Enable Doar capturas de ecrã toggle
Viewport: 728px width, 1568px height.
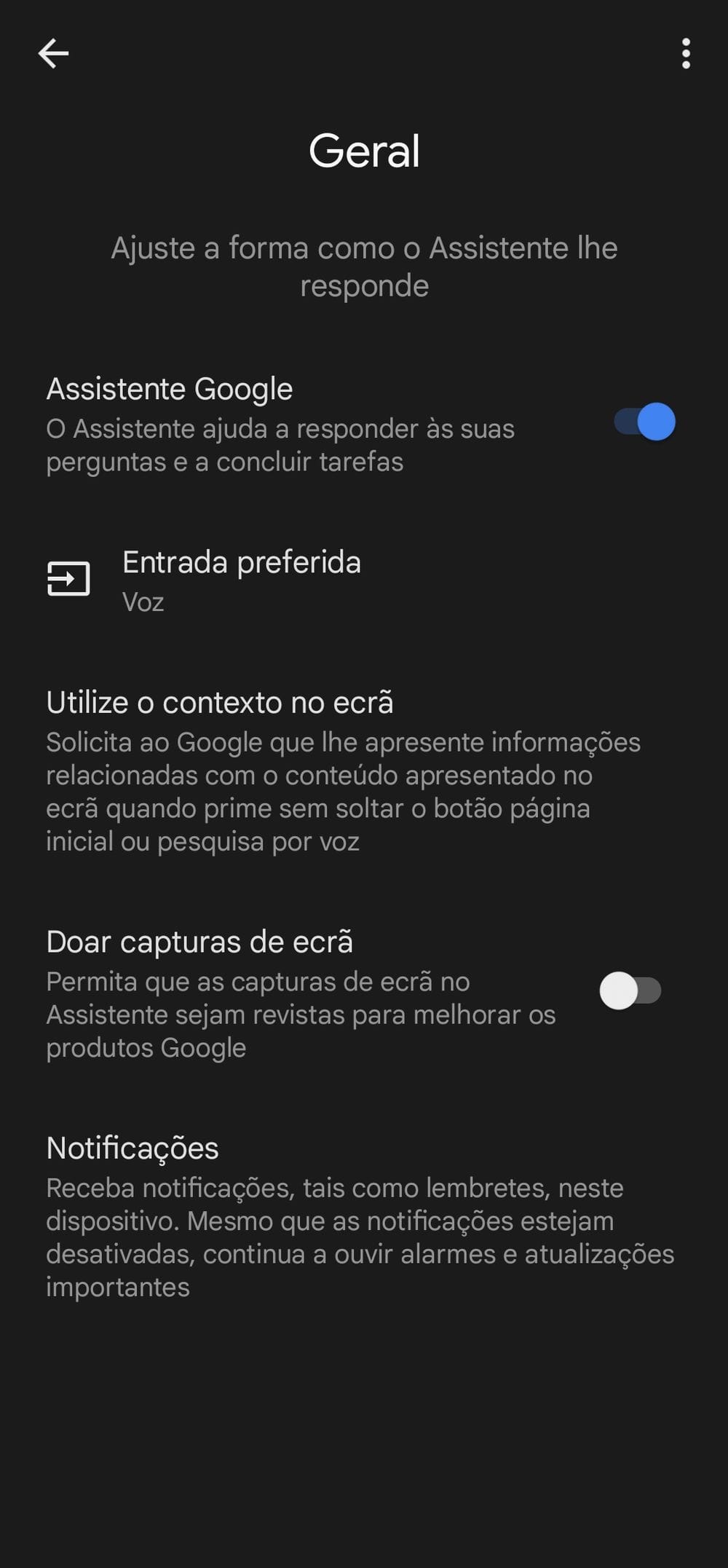(x=630, y=990)
